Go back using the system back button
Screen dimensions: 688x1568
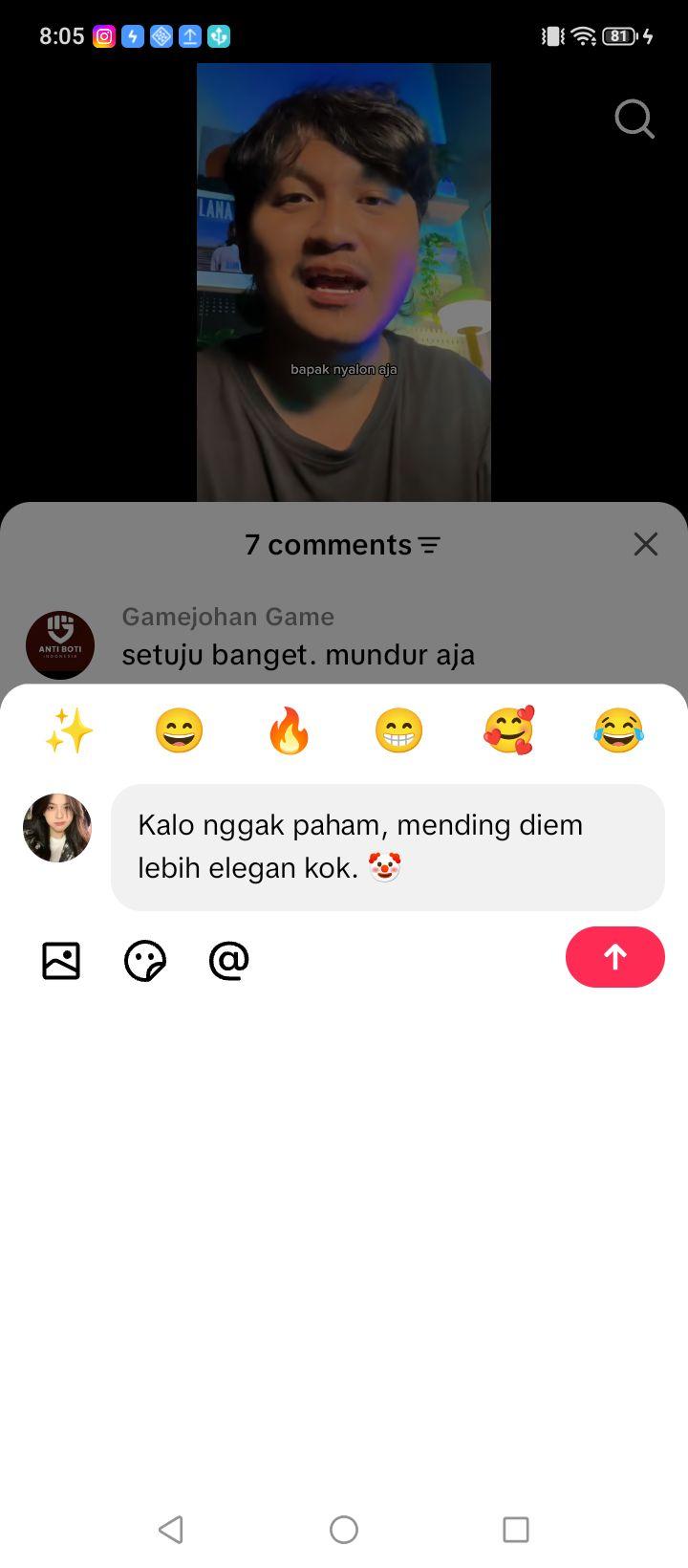click(x=171, y=1530)
